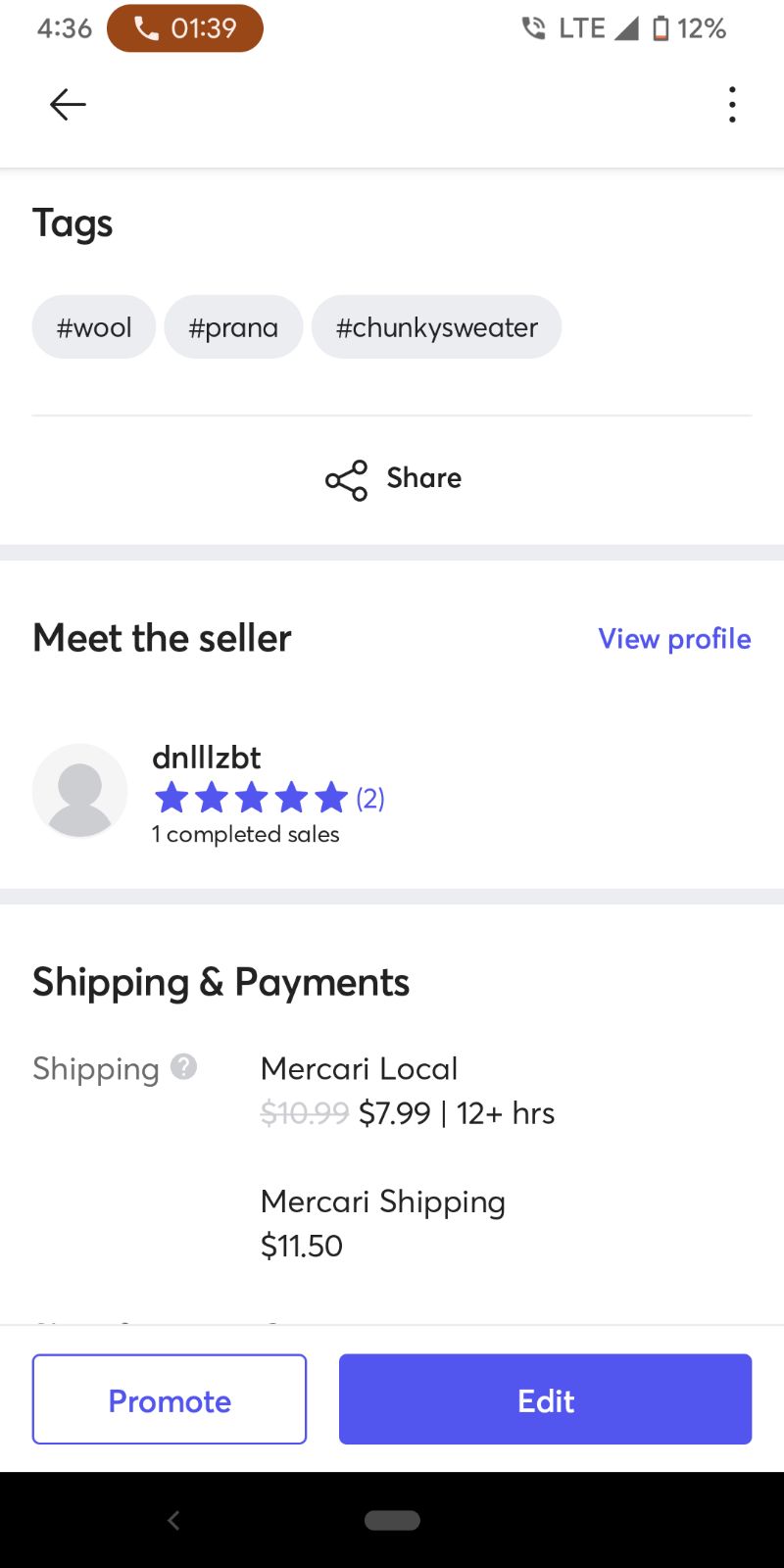Tap the system back button
Screen dimensions: 784x1568
tap(173, 1520)
